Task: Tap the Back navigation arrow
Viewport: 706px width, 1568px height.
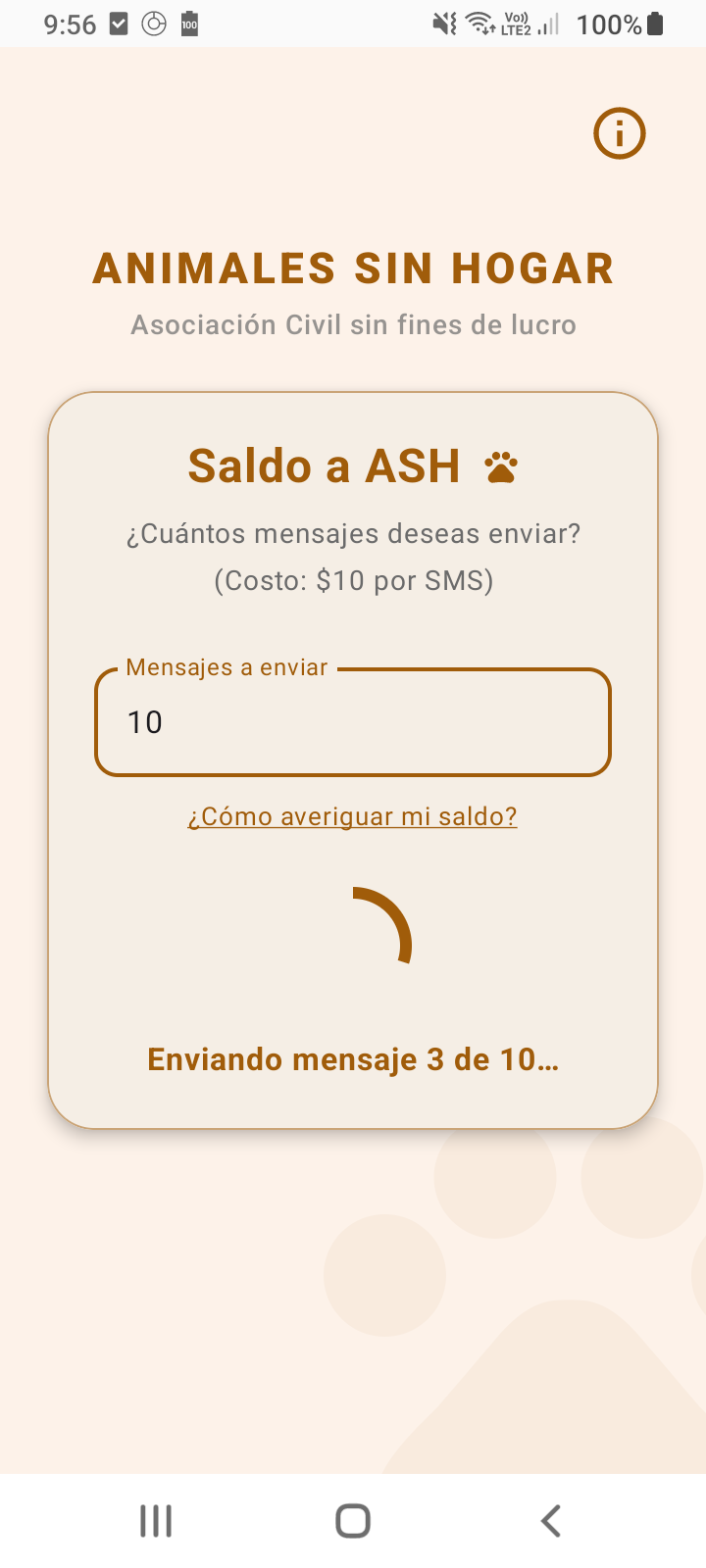Action: (x=550, y=1521)
